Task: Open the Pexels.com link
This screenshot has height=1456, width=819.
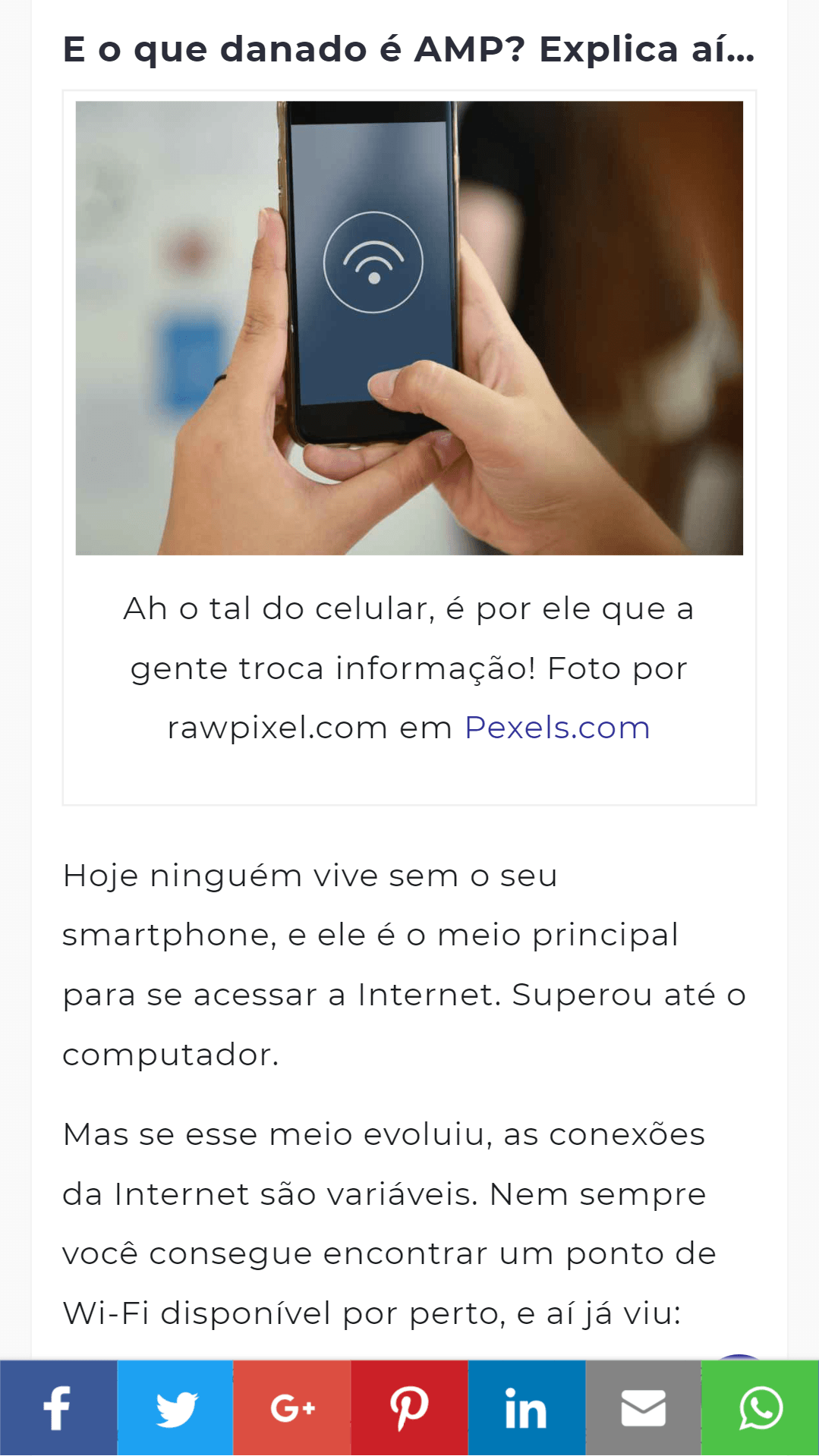Action: click(557, 728)
